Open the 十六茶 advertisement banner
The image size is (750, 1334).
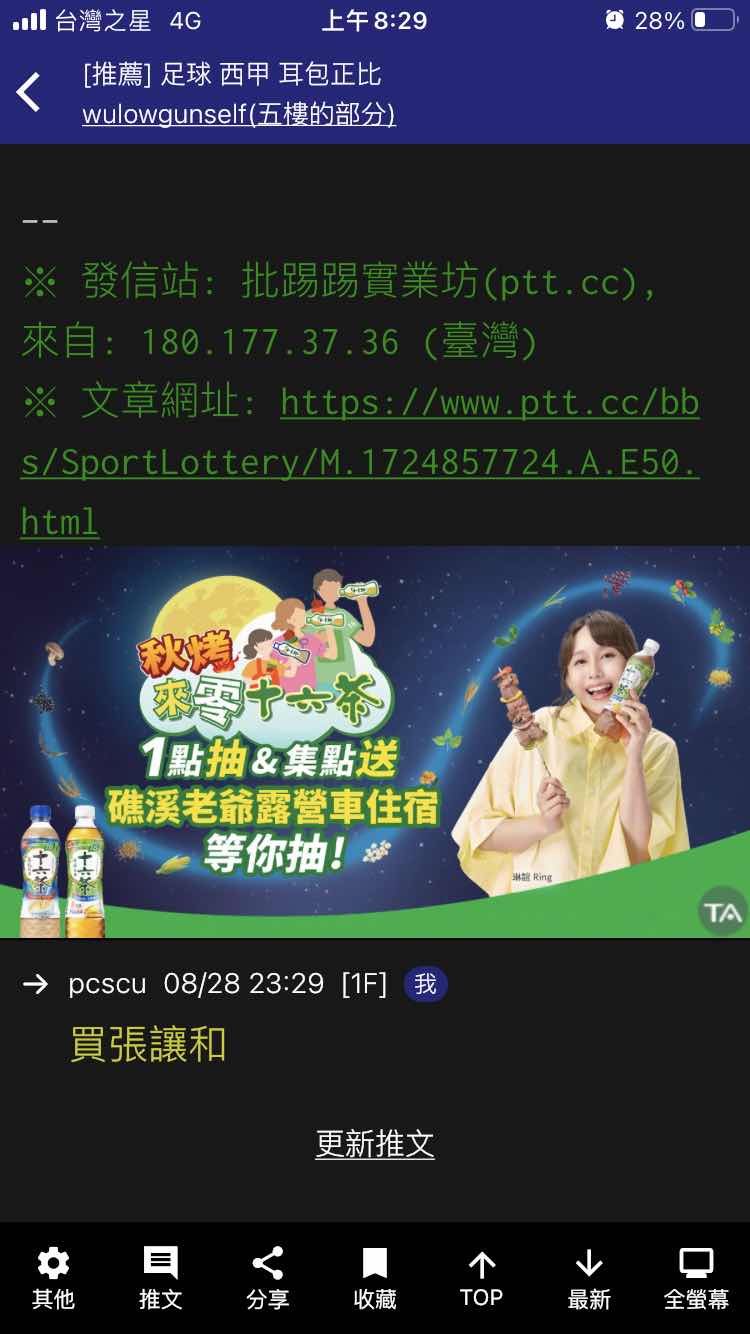[374, 741]
